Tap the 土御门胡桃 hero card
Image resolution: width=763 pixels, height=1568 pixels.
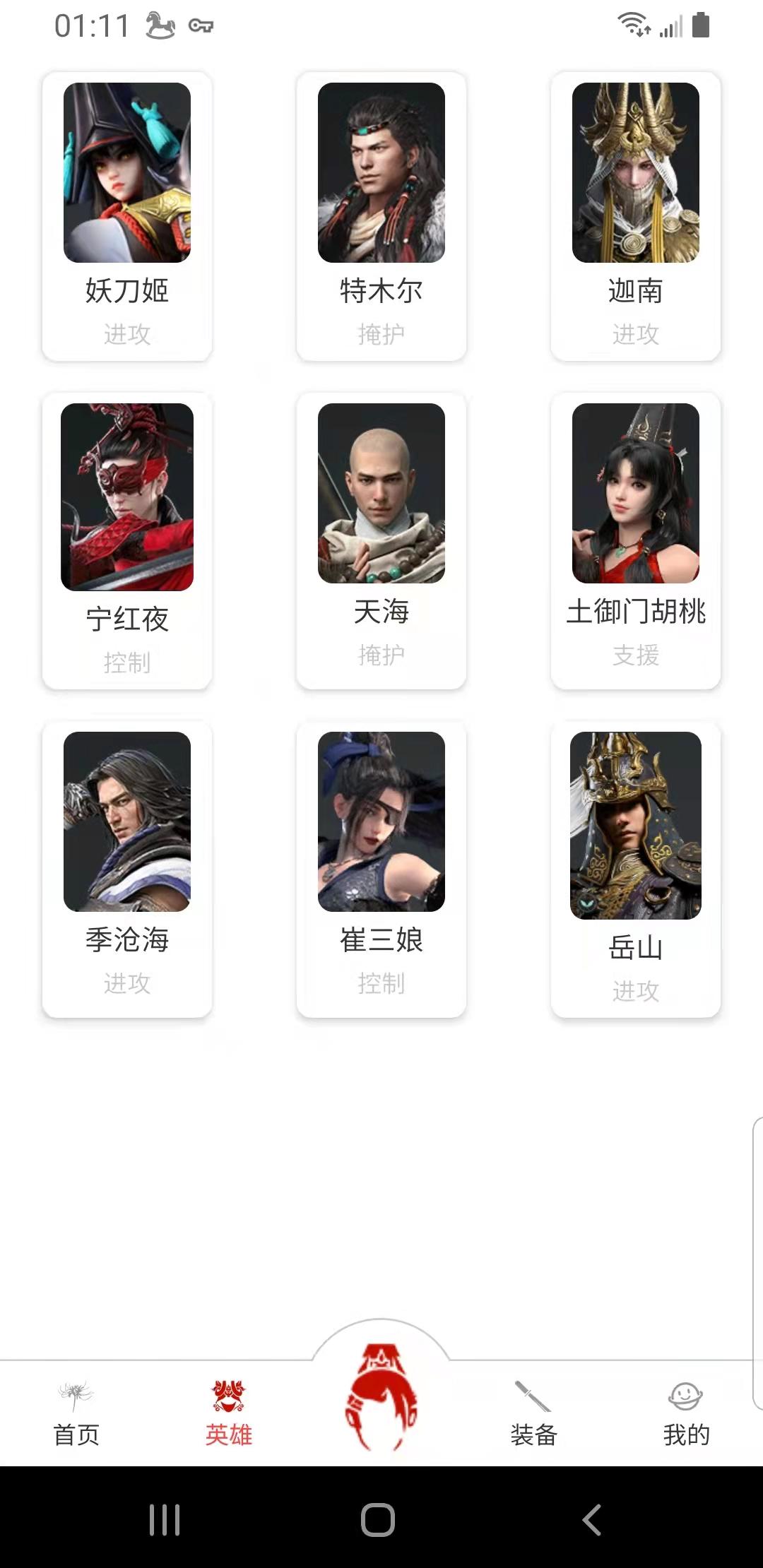636,540
